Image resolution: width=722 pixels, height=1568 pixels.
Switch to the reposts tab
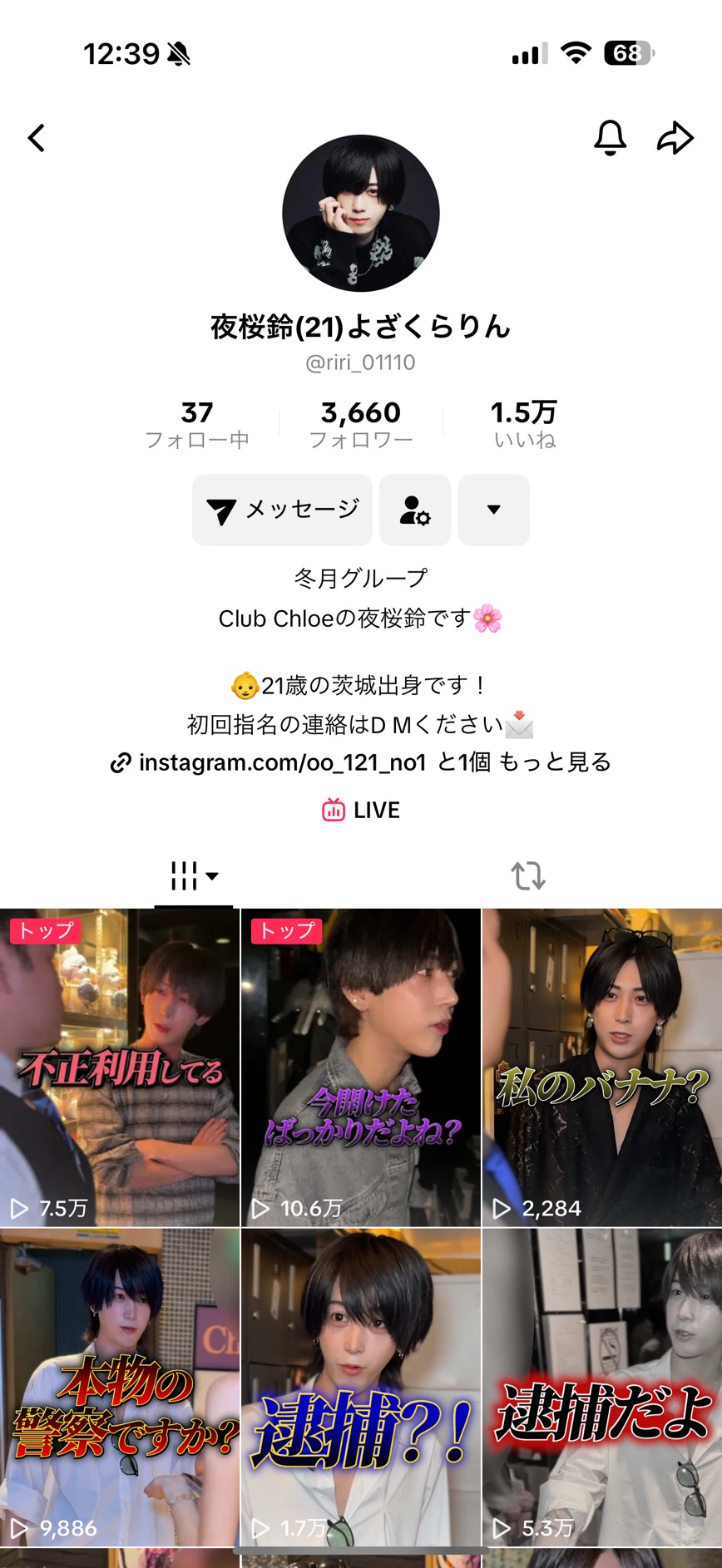tap(527, 875)
